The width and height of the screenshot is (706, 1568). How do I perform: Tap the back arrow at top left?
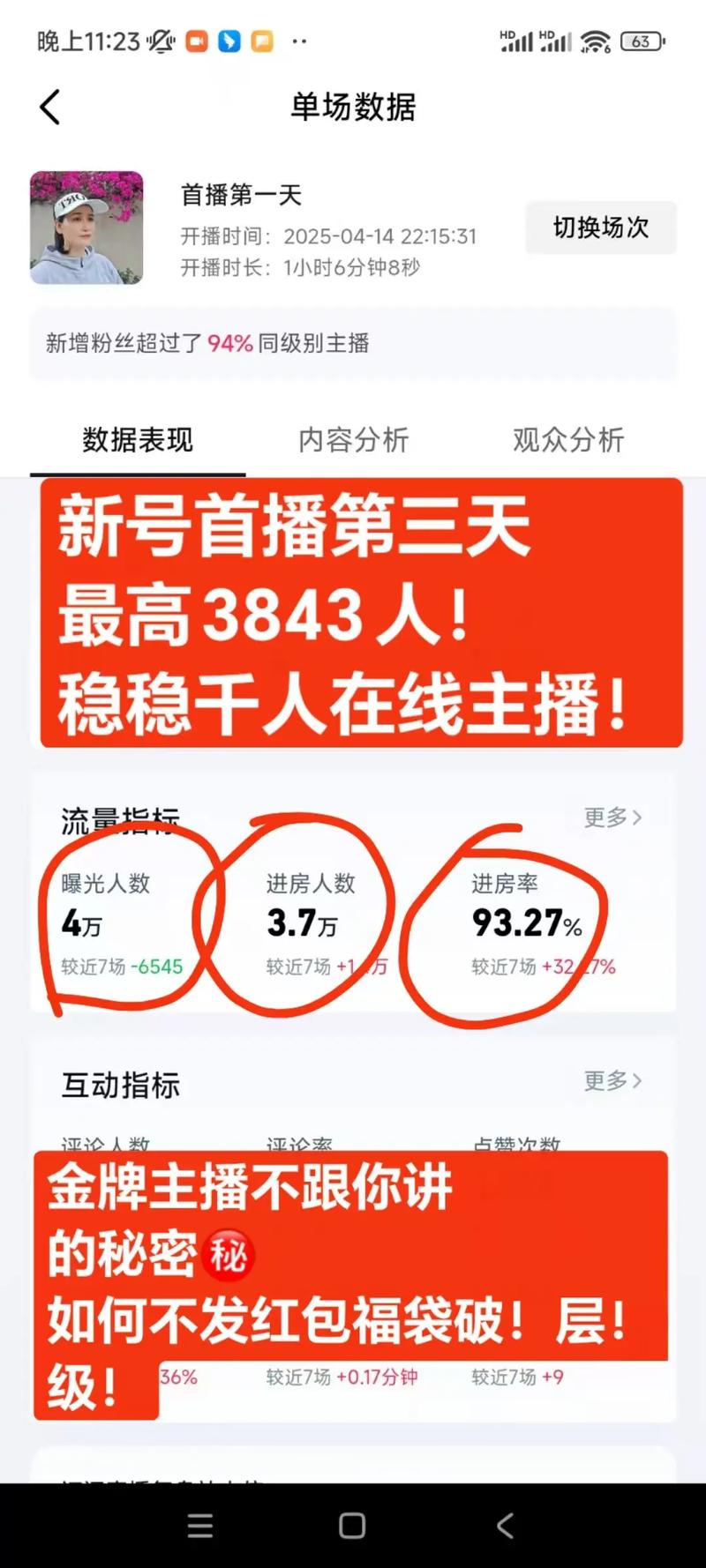point(49,106)
